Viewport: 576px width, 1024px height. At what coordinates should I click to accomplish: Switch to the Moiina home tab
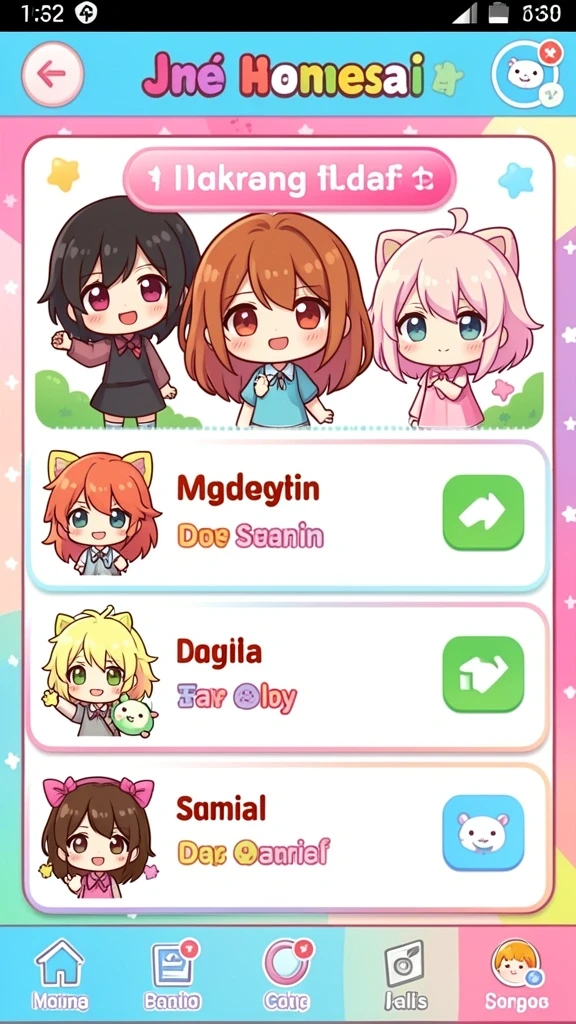coord(59,974)
